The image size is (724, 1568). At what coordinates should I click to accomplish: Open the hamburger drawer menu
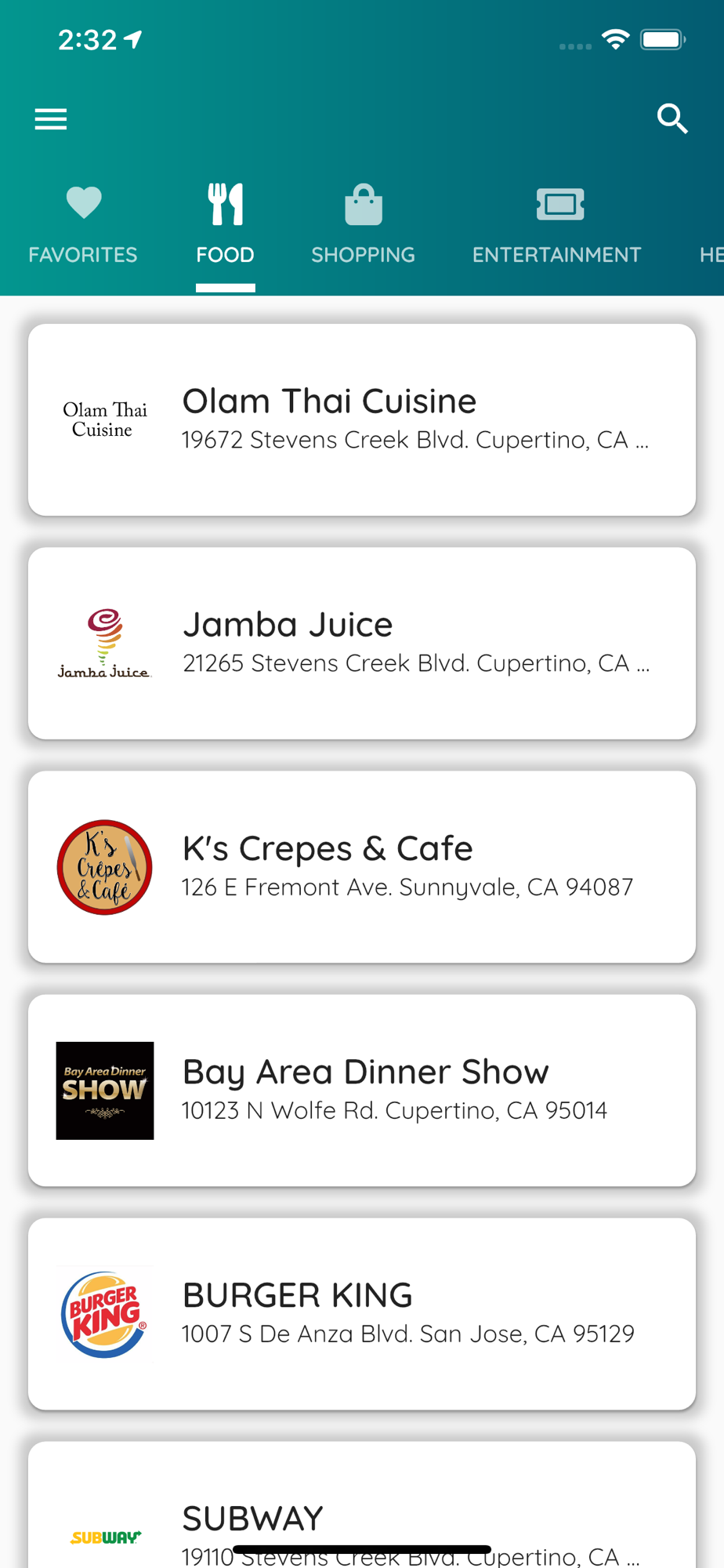point(51,119)
